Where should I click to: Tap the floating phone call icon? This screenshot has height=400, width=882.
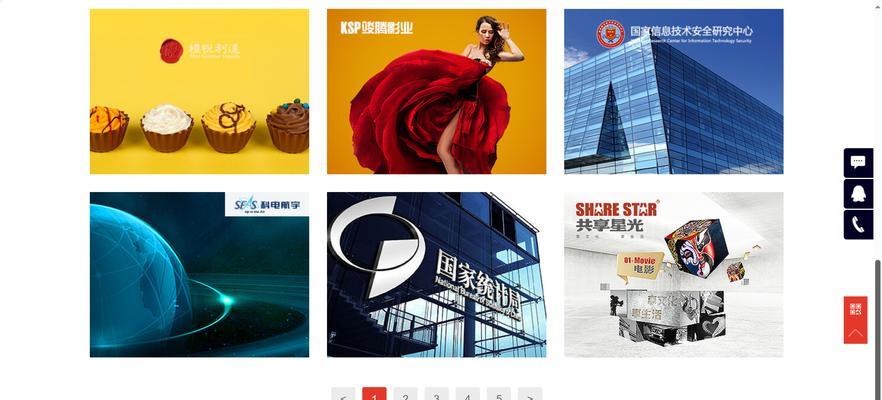(858, 224)
